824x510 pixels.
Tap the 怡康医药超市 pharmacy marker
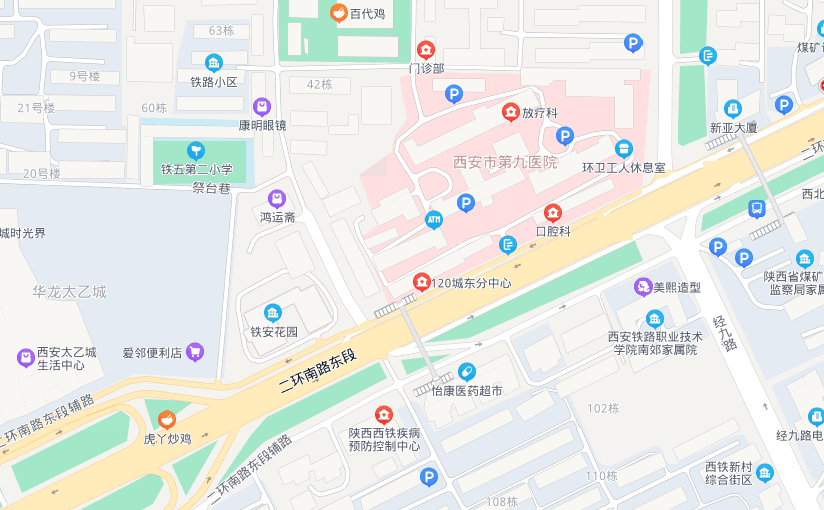tap(466, 372)
